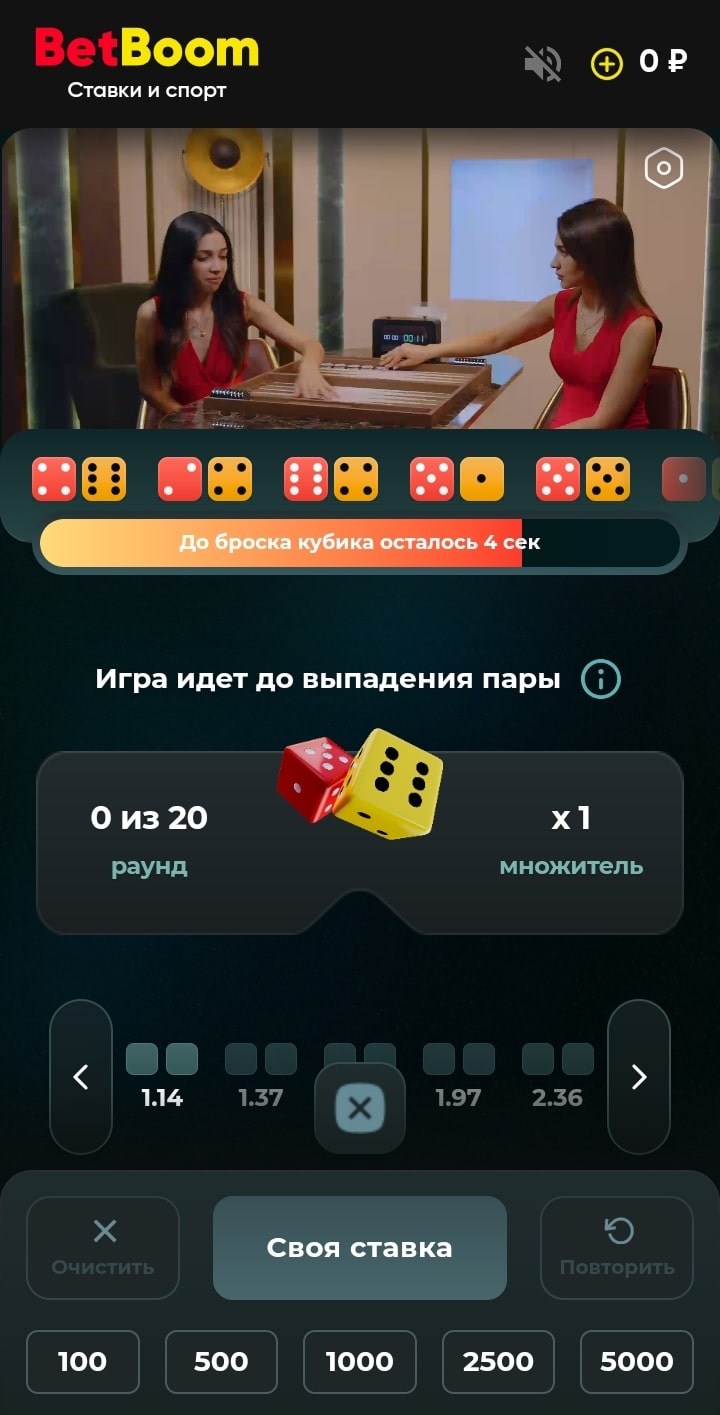The image size is (720, 1415).
Task: Tap the center X multiplier button
Action: 360,1108
